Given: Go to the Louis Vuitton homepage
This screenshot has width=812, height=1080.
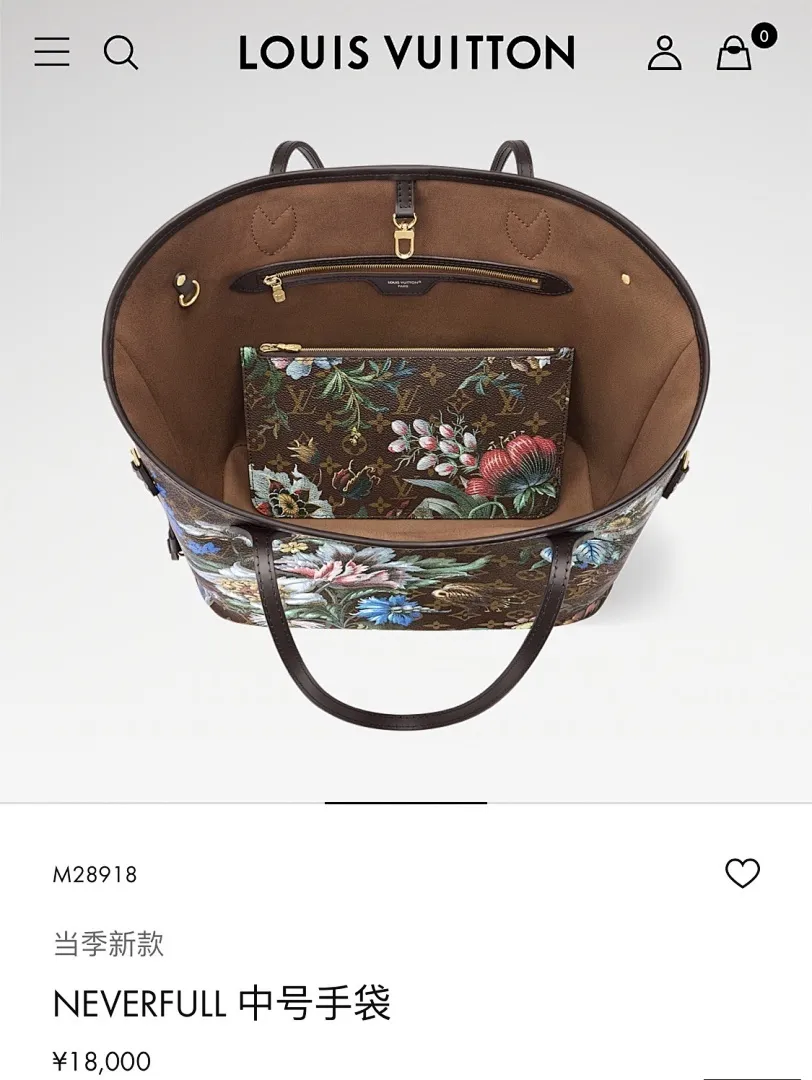Looking at the screenshot, I should coord(406,53).
